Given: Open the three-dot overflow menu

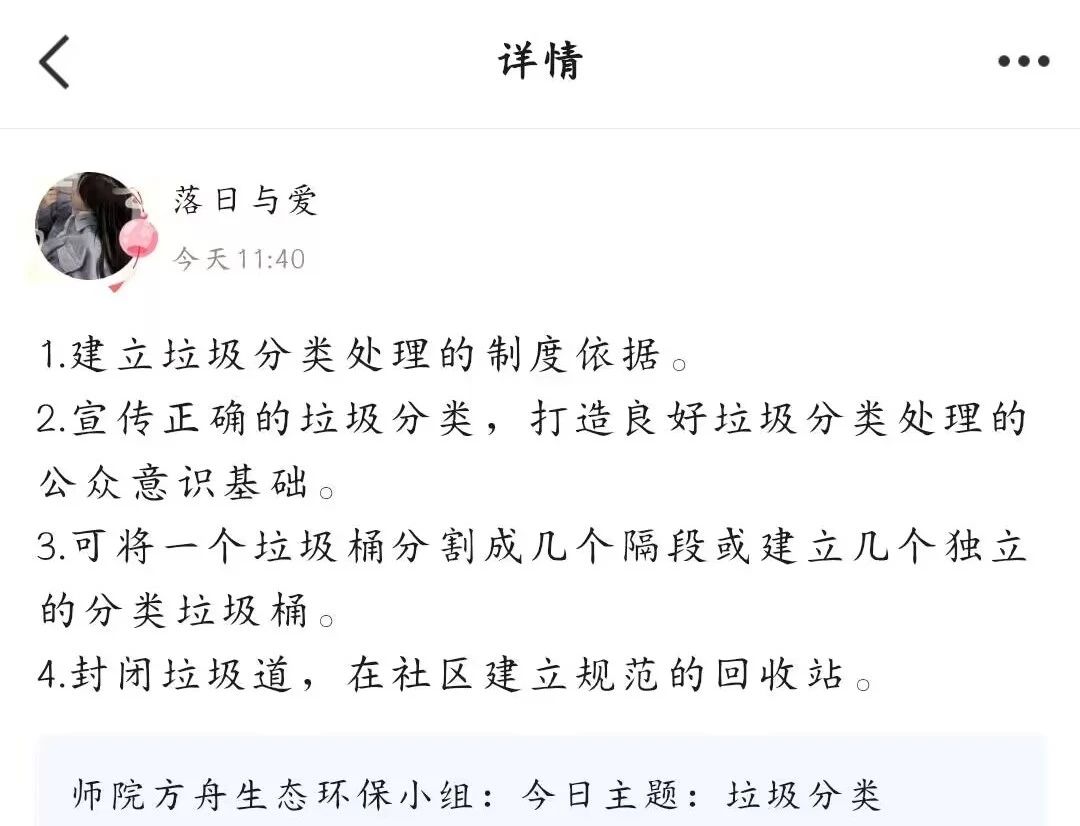Looking at the screenshot, I should pyautogui.click(x=1023, y=62).
